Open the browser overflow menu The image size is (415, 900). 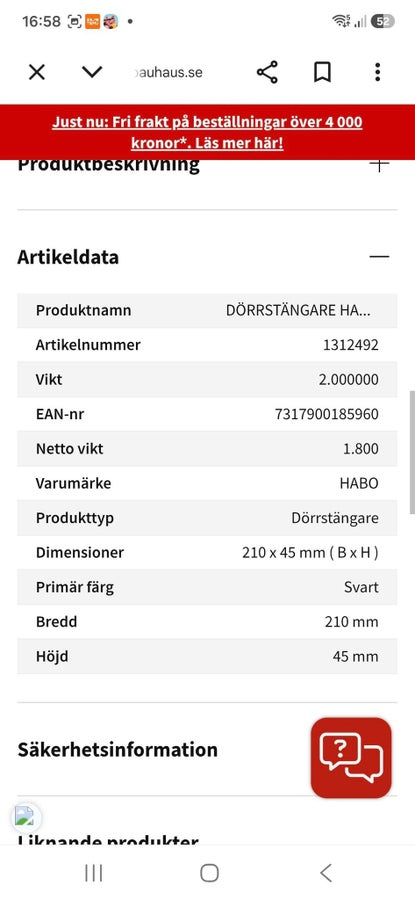tap(377, 72)
